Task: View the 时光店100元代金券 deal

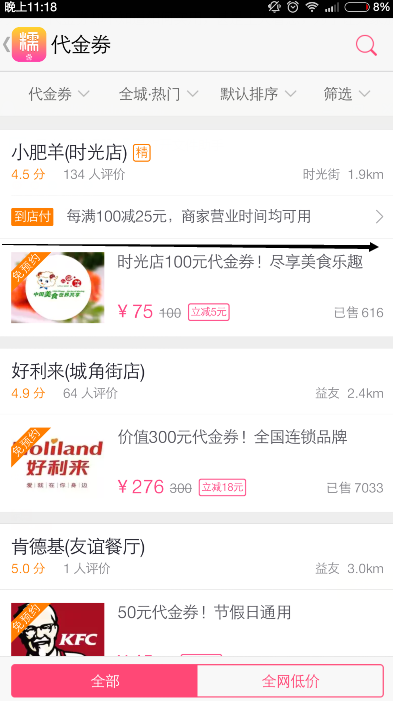Action: [196, 287]
